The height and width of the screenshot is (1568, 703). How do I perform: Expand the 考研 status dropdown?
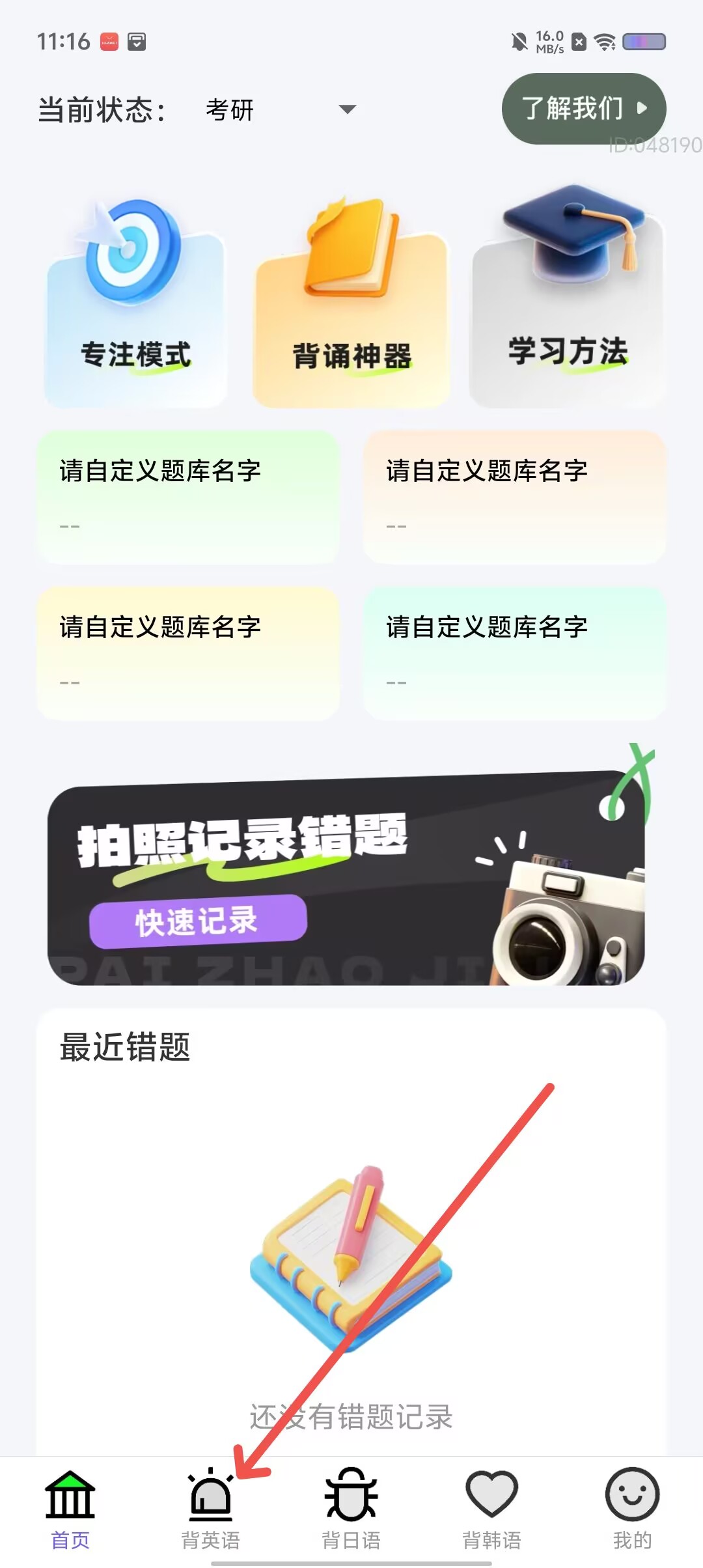[x=280, y=109]
